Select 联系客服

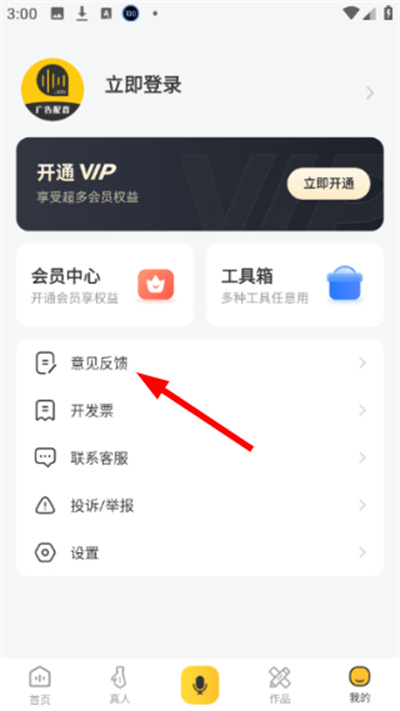(x=200, y=458)
